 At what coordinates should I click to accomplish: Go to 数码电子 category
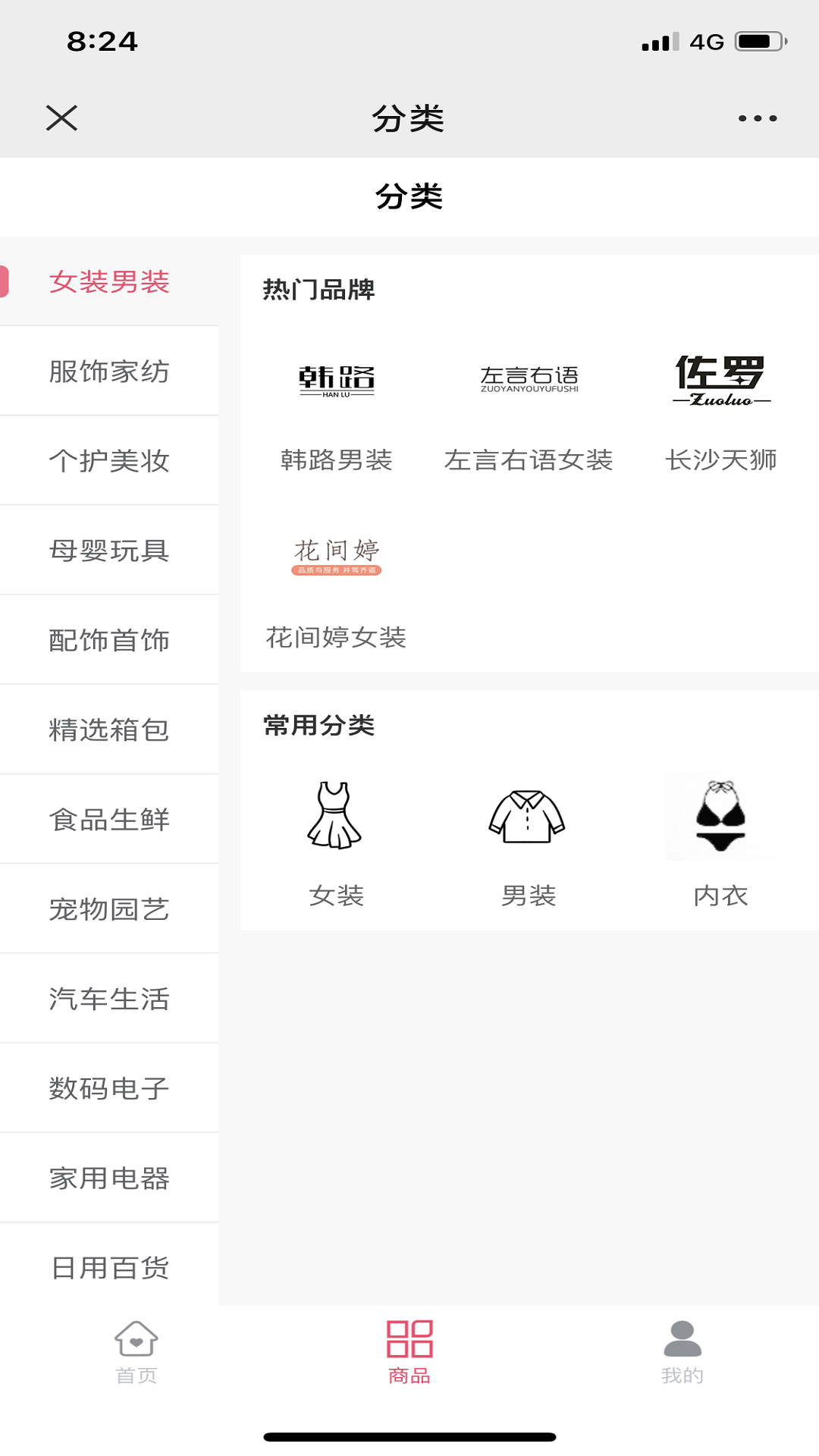[109, 1088]
